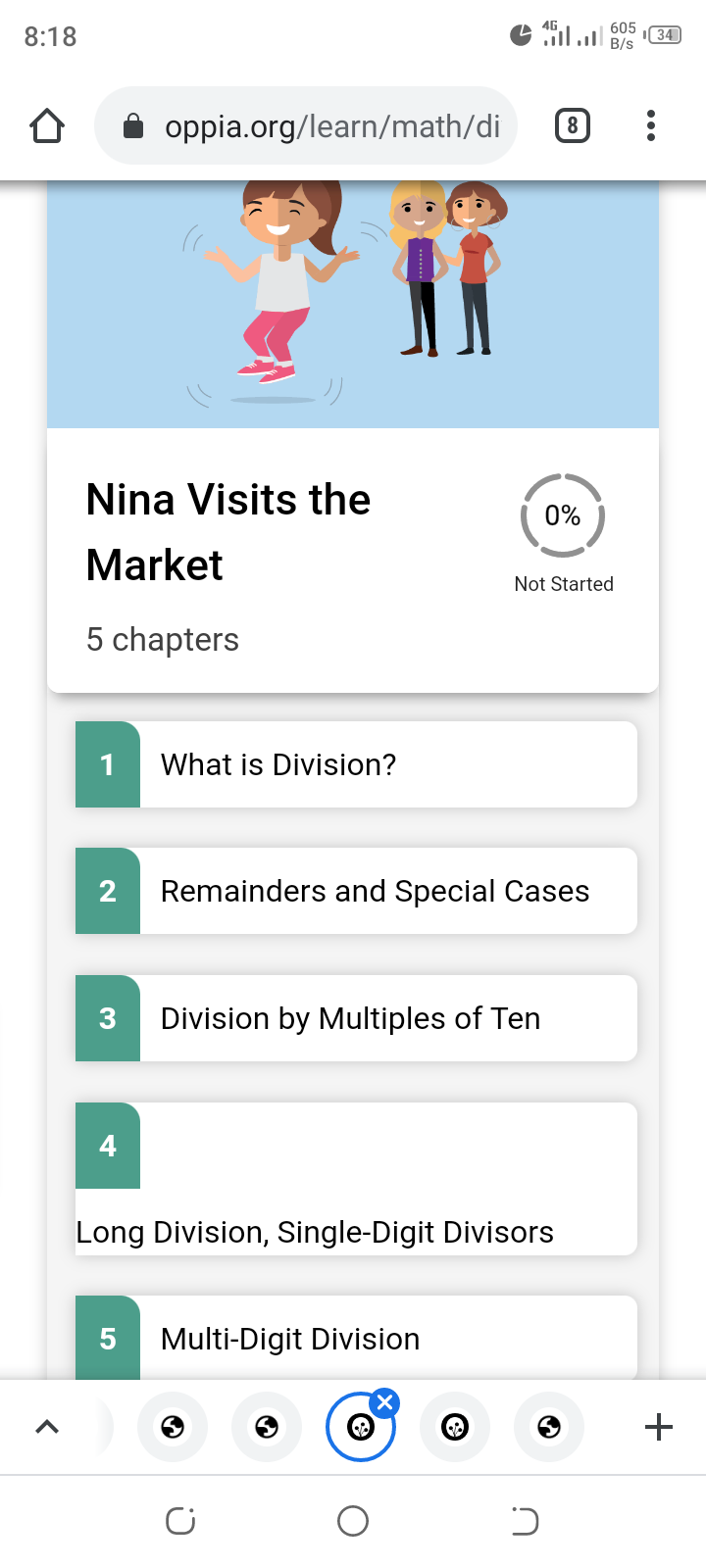The width and height of the screenshot is (706, 1568).
Task: Expand the tab strip with the upward chevron
Action: (x=47, y=1427)
